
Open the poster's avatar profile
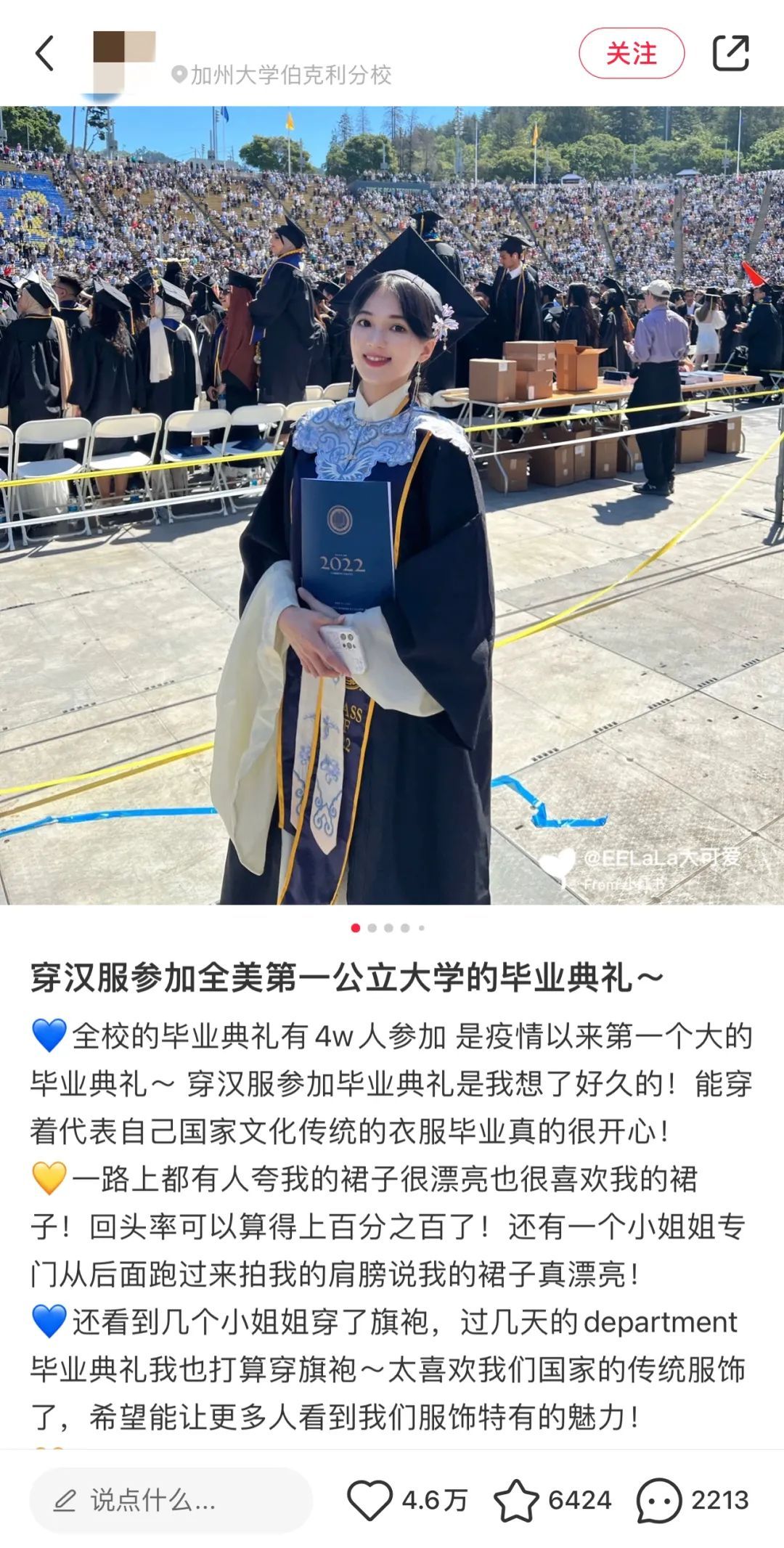[124, 62]
